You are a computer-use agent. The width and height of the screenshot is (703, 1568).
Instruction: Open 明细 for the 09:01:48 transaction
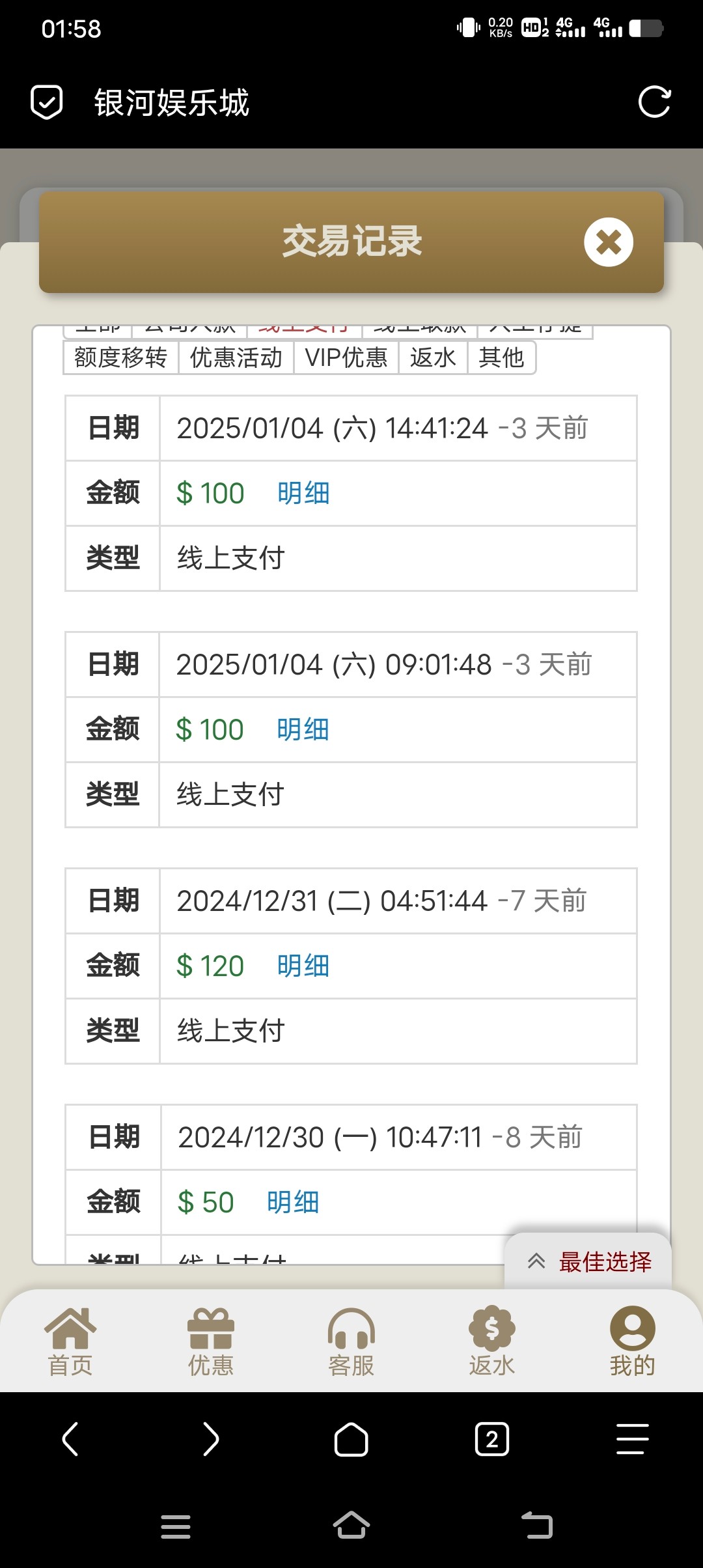pyautogui.click(x=303, y=730)
